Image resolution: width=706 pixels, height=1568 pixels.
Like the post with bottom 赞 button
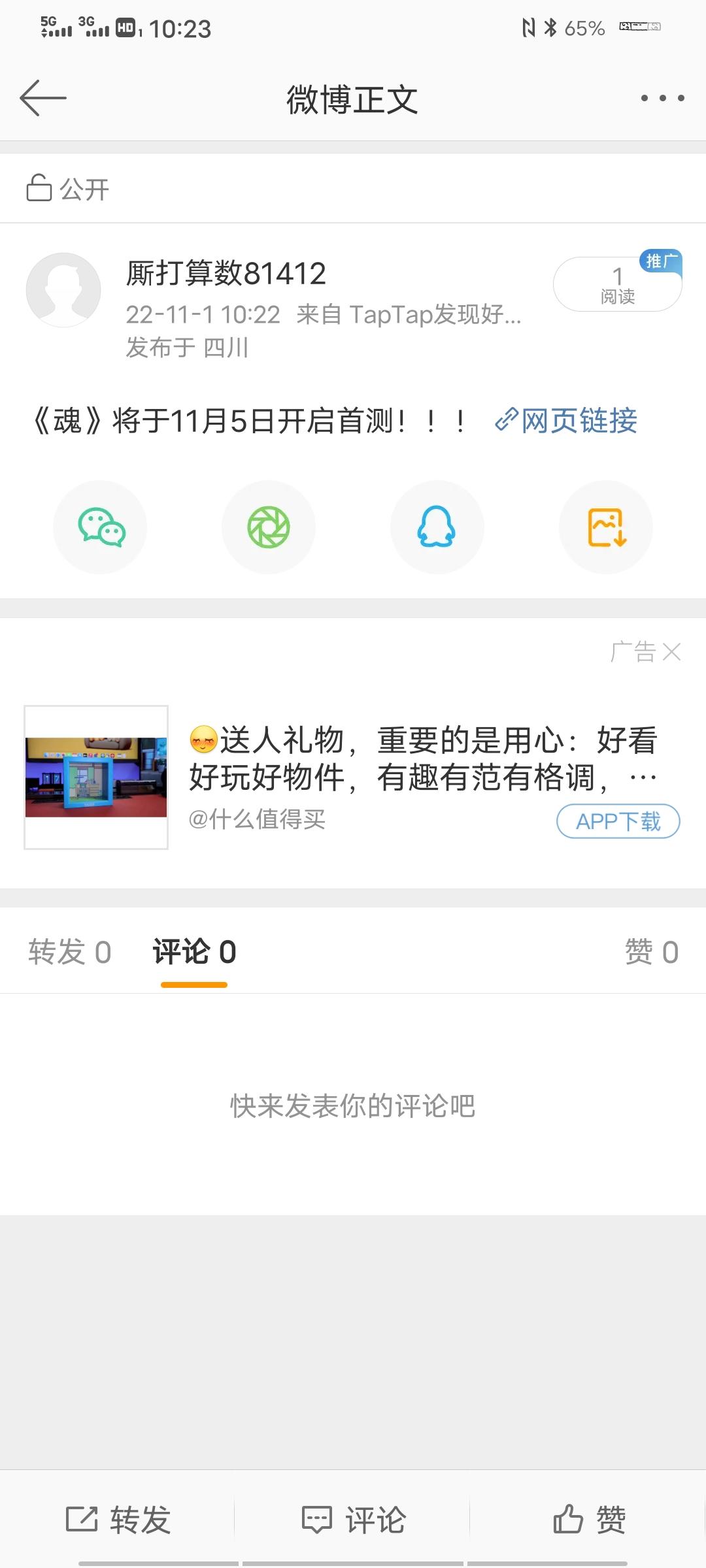[589, 1519]
